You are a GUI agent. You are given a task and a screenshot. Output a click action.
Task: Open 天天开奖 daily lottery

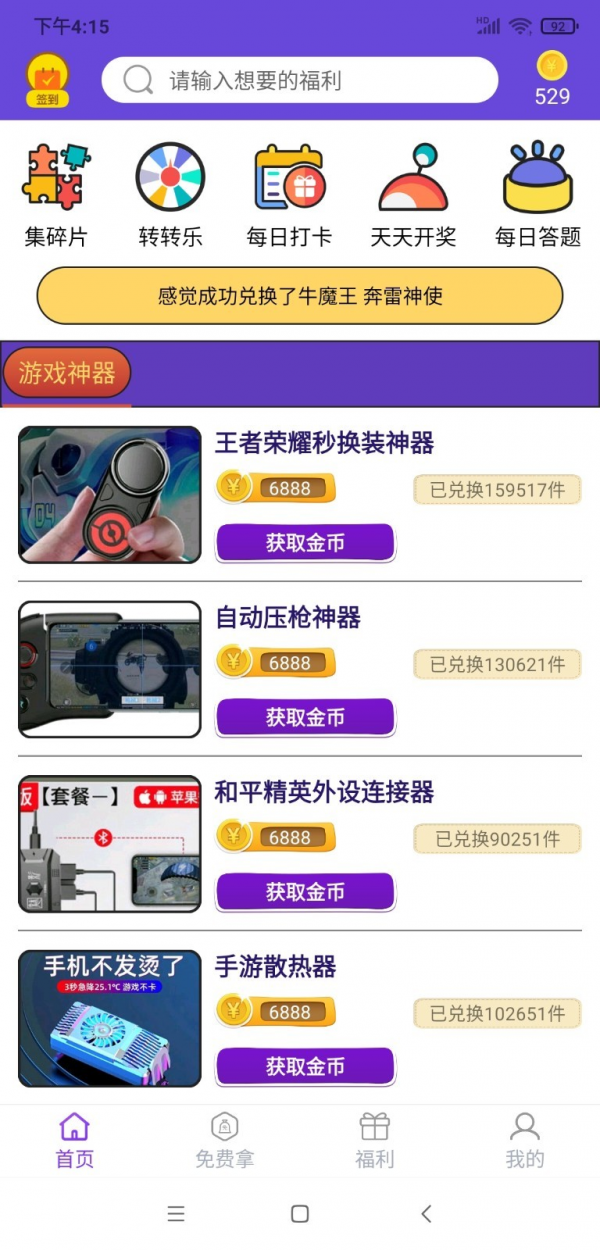pos(413,195)
